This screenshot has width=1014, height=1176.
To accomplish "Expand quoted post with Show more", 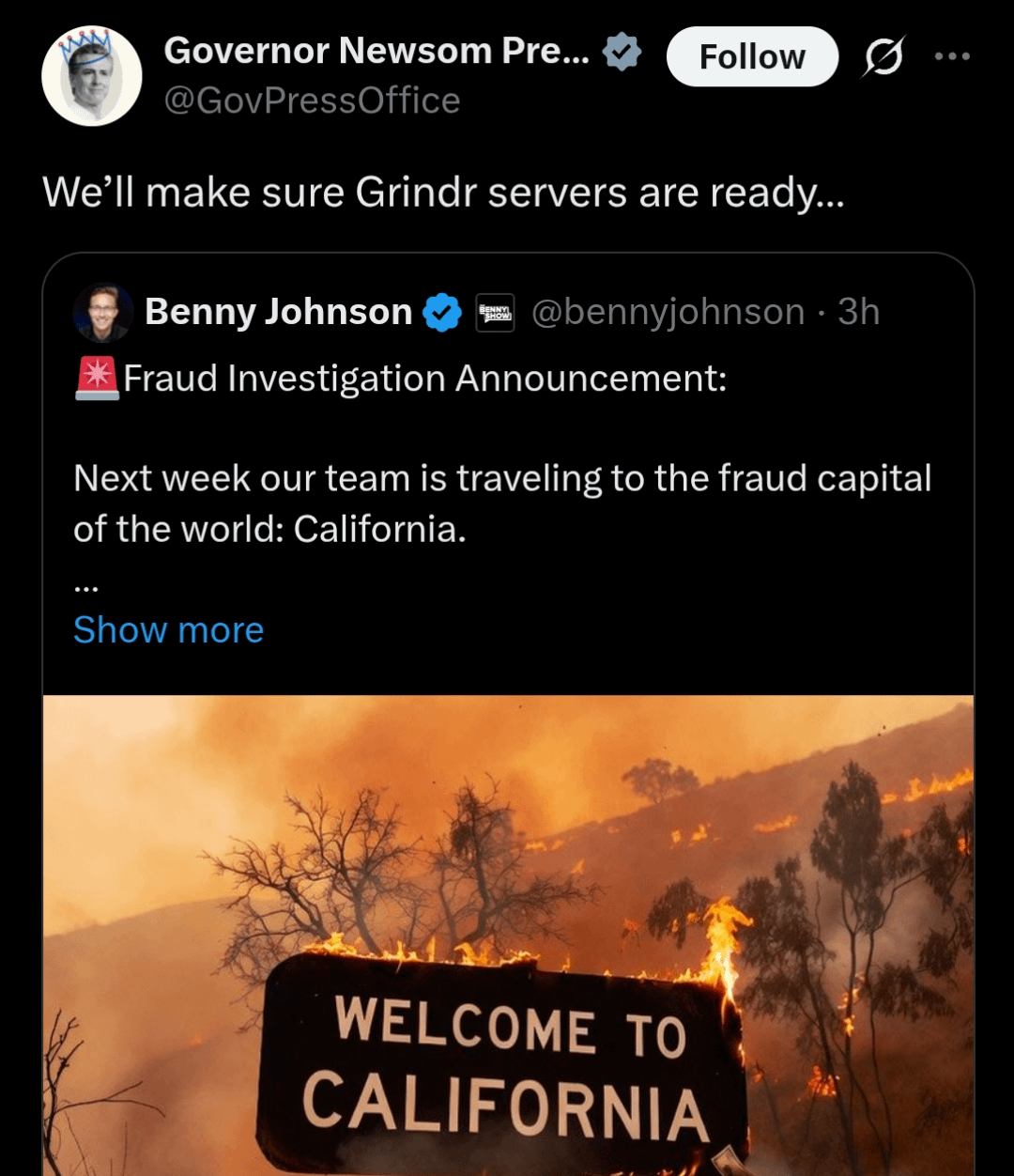I will click(168, 630).
